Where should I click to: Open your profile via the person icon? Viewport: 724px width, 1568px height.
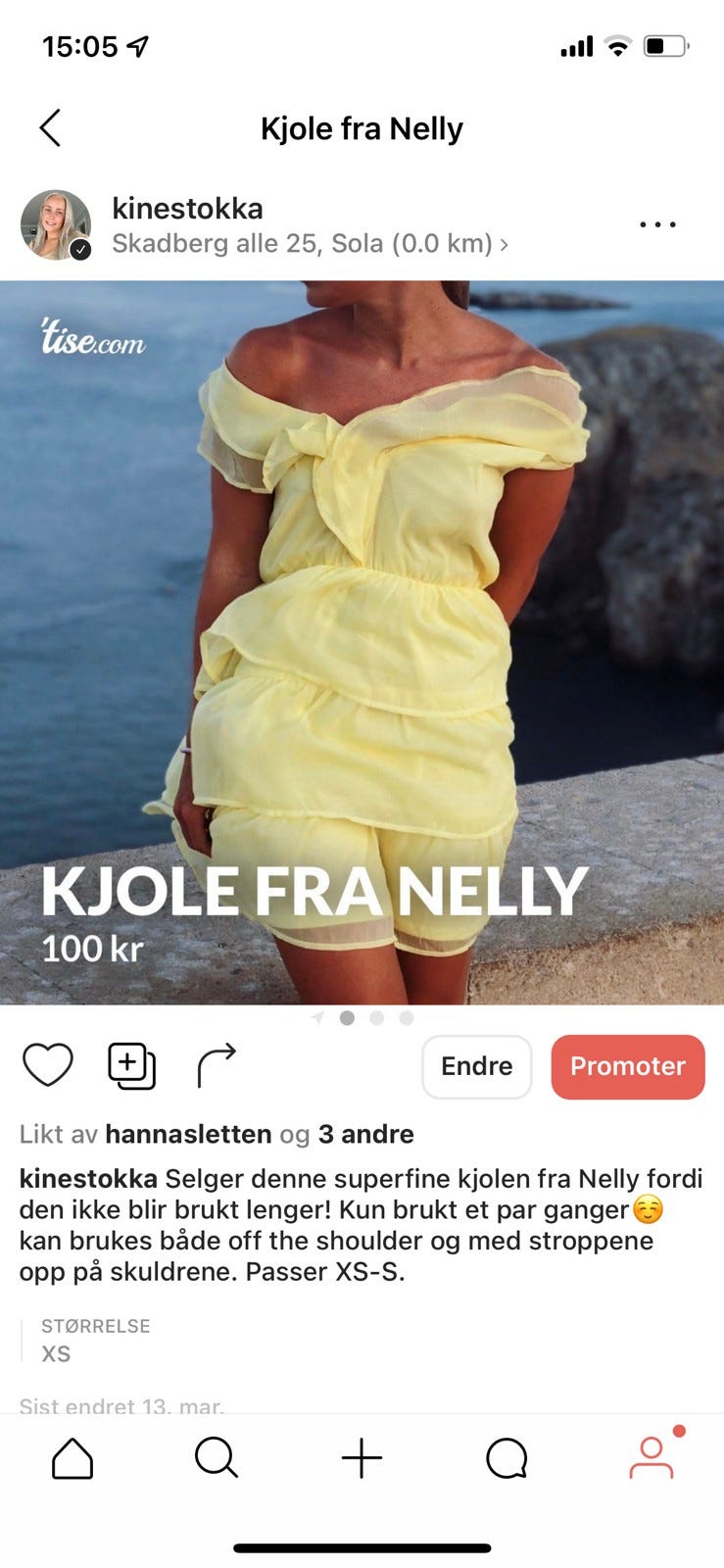651,1458
